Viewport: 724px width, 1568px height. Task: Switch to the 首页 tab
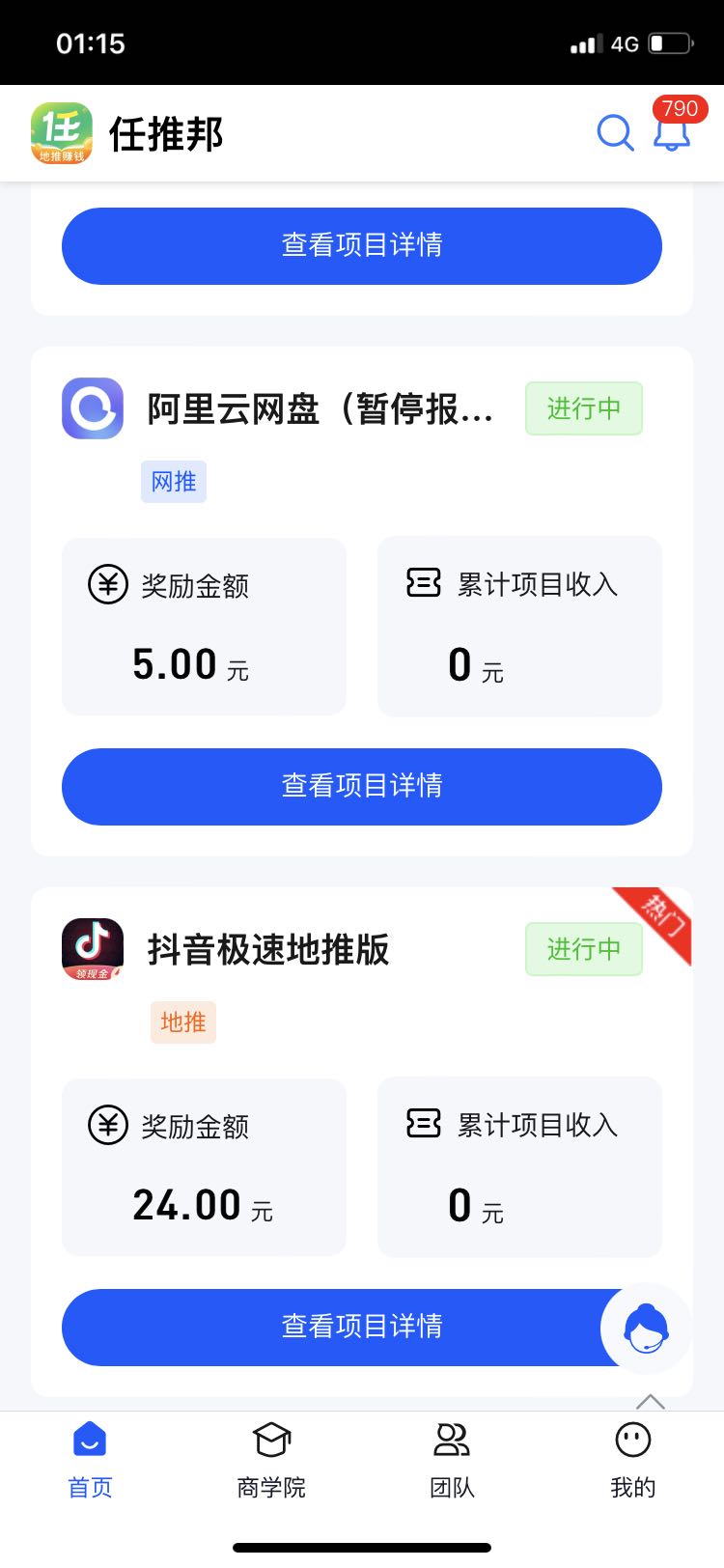90,1459
